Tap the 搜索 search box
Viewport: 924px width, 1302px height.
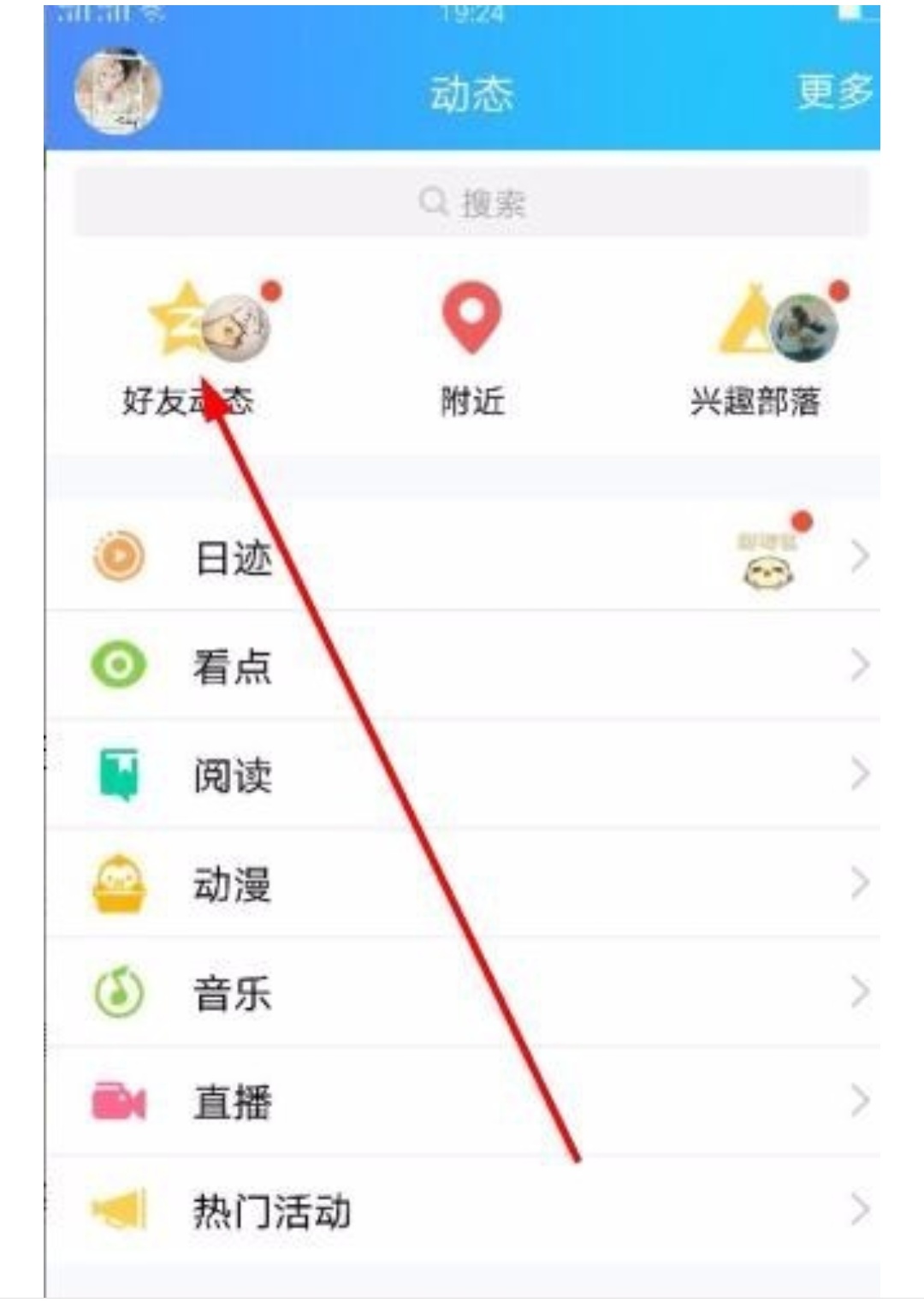pyautogui.click(x=471, y=204)
